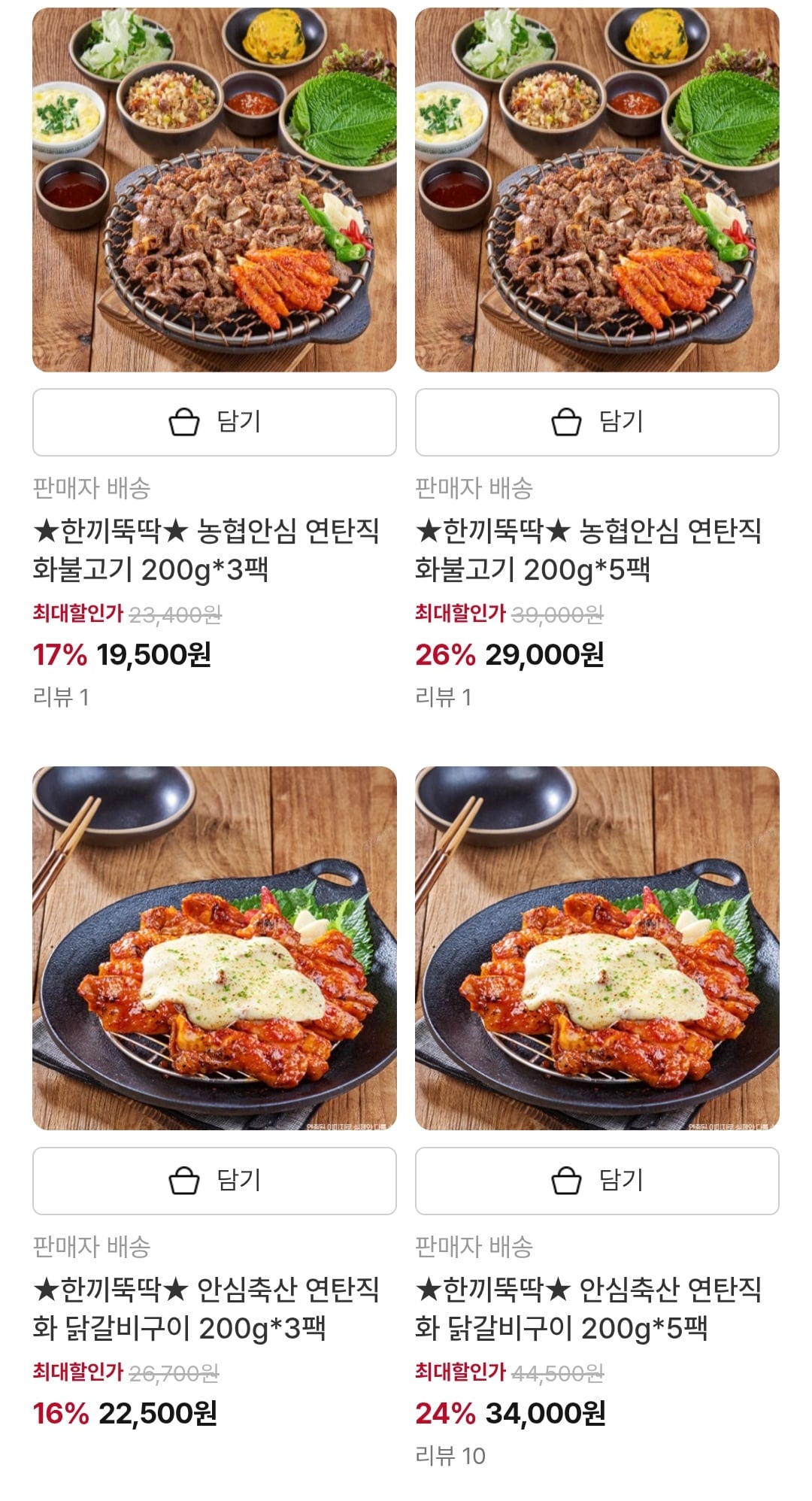This screenshot has width=812, height=1501.
Task: Add 농협안심 연탄직화불고기 200g*3팩 to cart
Action: [214, 422]
